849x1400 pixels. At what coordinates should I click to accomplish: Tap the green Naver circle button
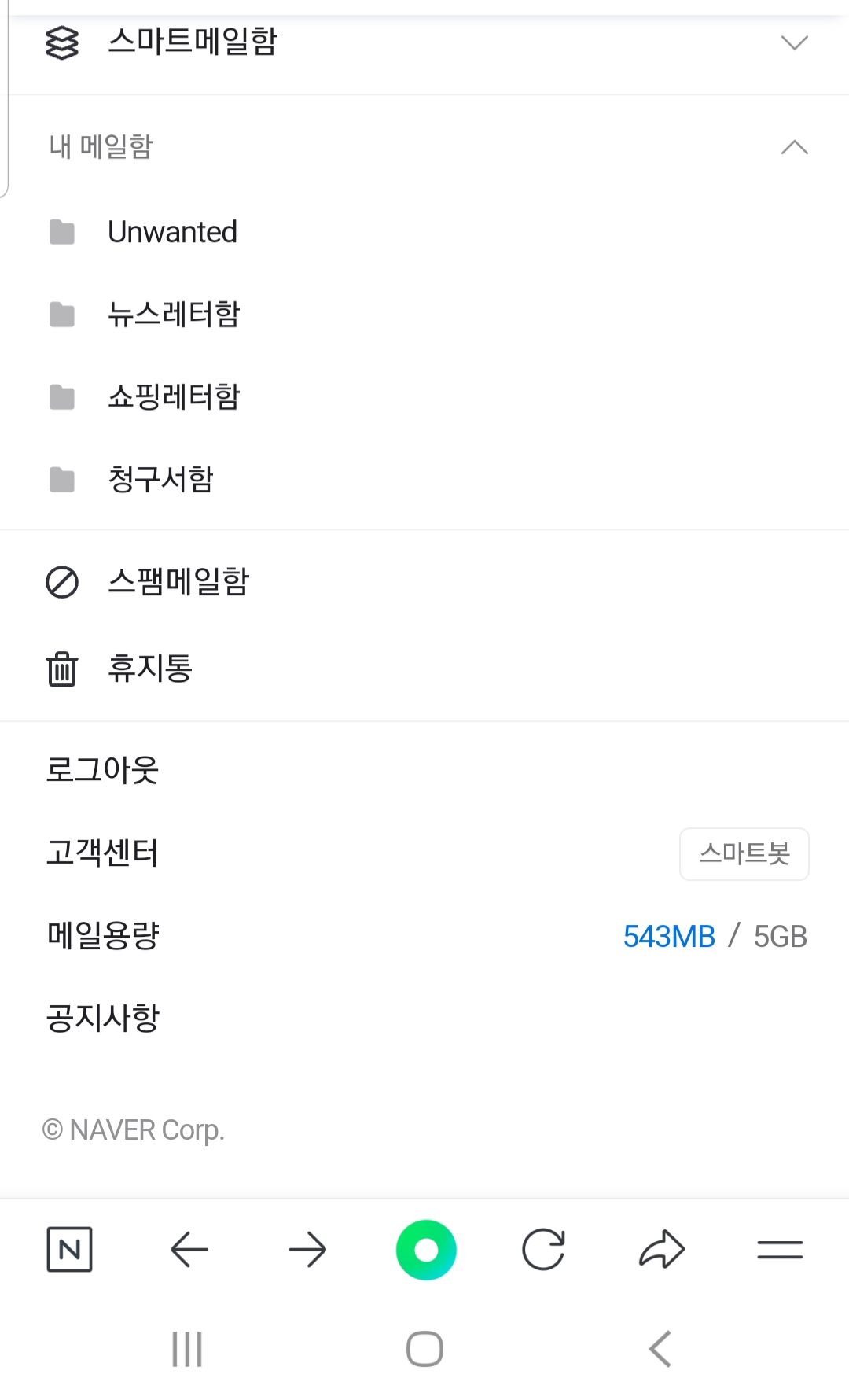(426, 1249)
